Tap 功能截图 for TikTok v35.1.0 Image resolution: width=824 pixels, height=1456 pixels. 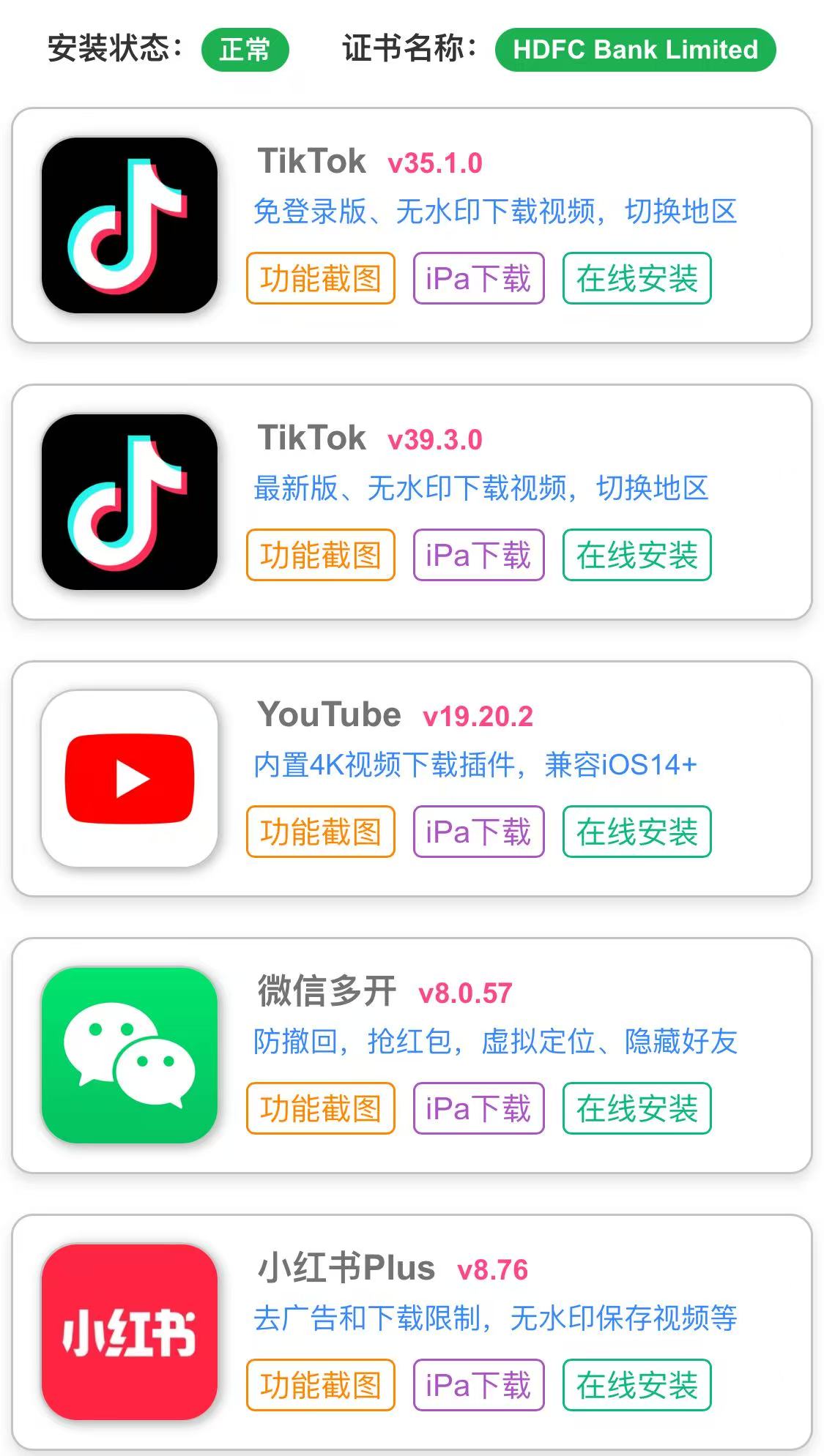(x=321, y=278)
